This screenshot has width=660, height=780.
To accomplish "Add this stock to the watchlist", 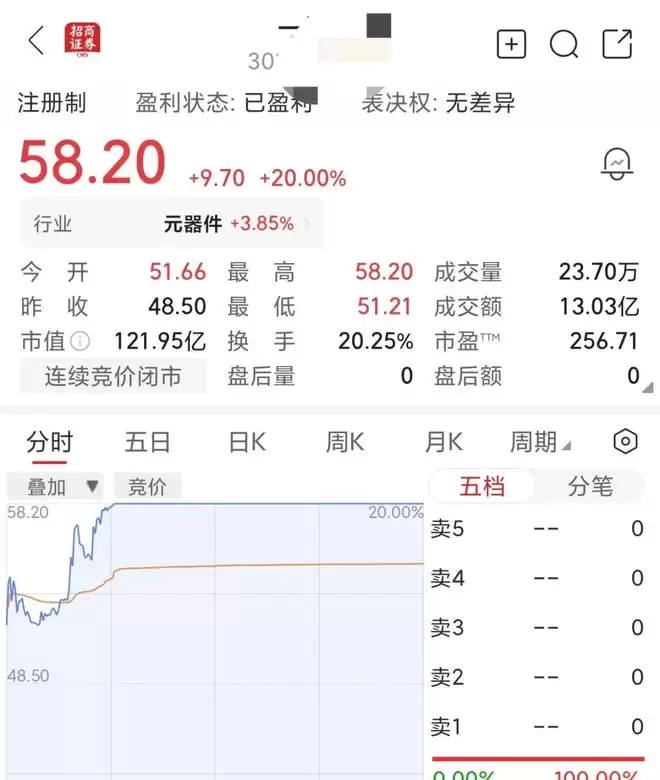I will tap(511, 44).
